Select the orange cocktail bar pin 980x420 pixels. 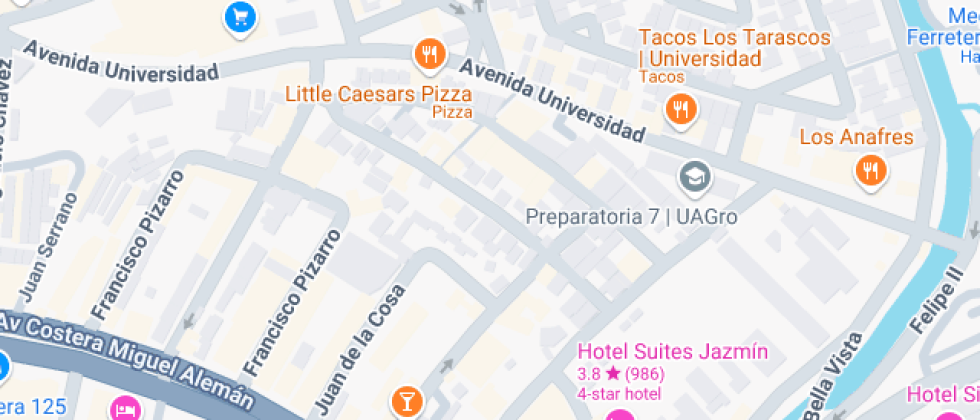pyautogui.click(x=406, y=402)
